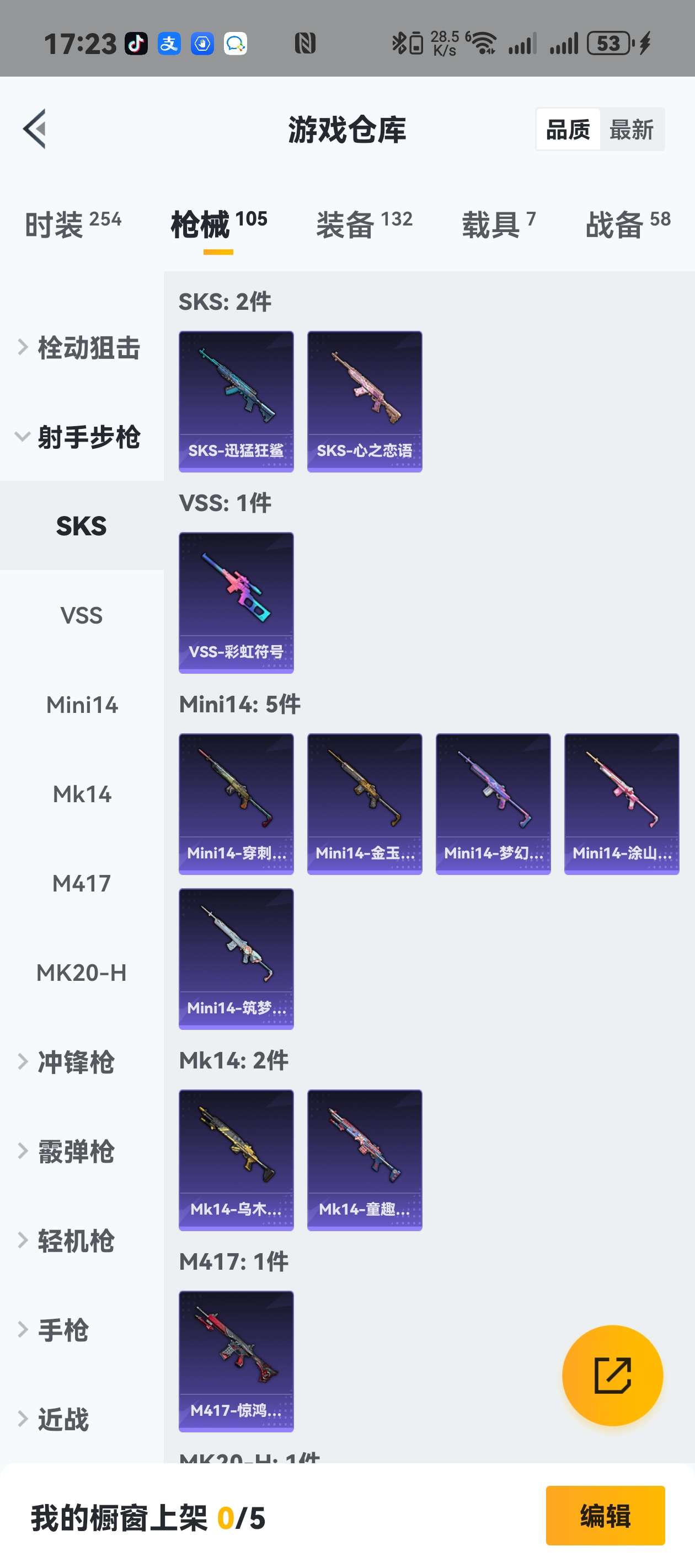Open the Mini14-金玉 skin card
Image resolution: width=695 pixels, height=1568 pixels.
[x=364, y=803]
